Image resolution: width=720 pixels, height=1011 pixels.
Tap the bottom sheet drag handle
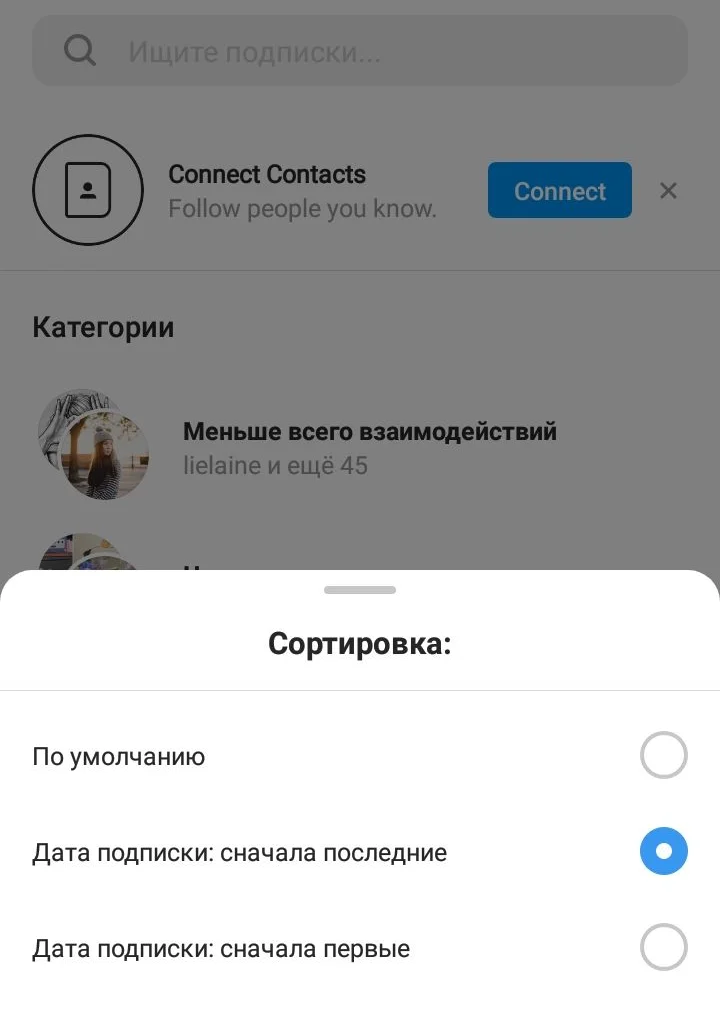tap(360, 590)
